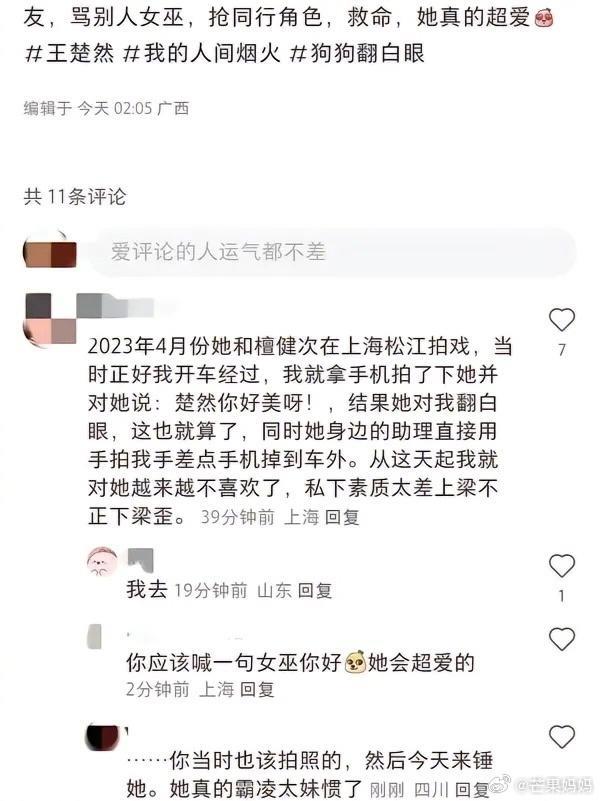Like the 女巫你好 comment

pos(562,639)
